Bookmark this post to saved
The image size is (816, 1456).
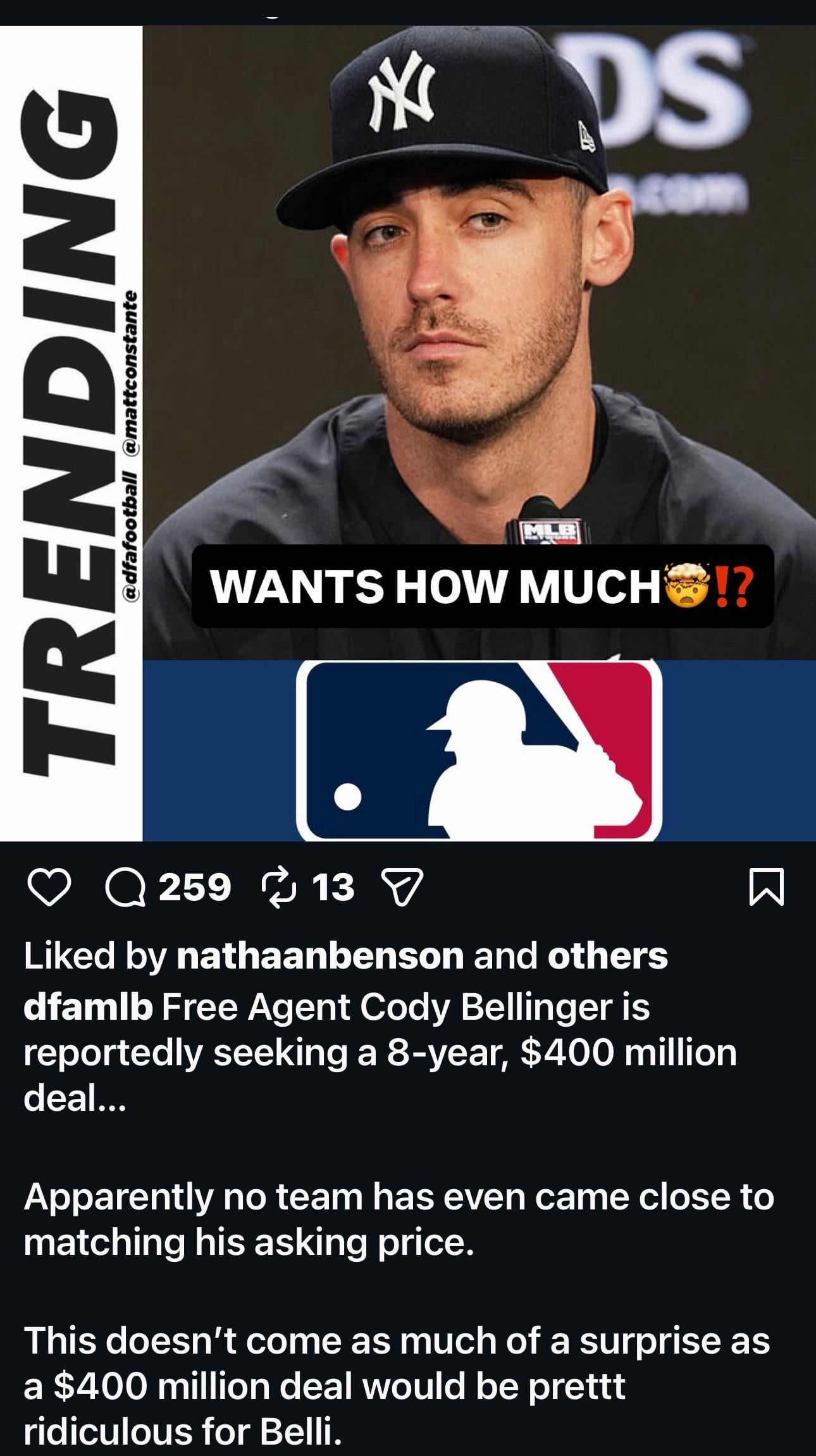[x=767, y=888]
